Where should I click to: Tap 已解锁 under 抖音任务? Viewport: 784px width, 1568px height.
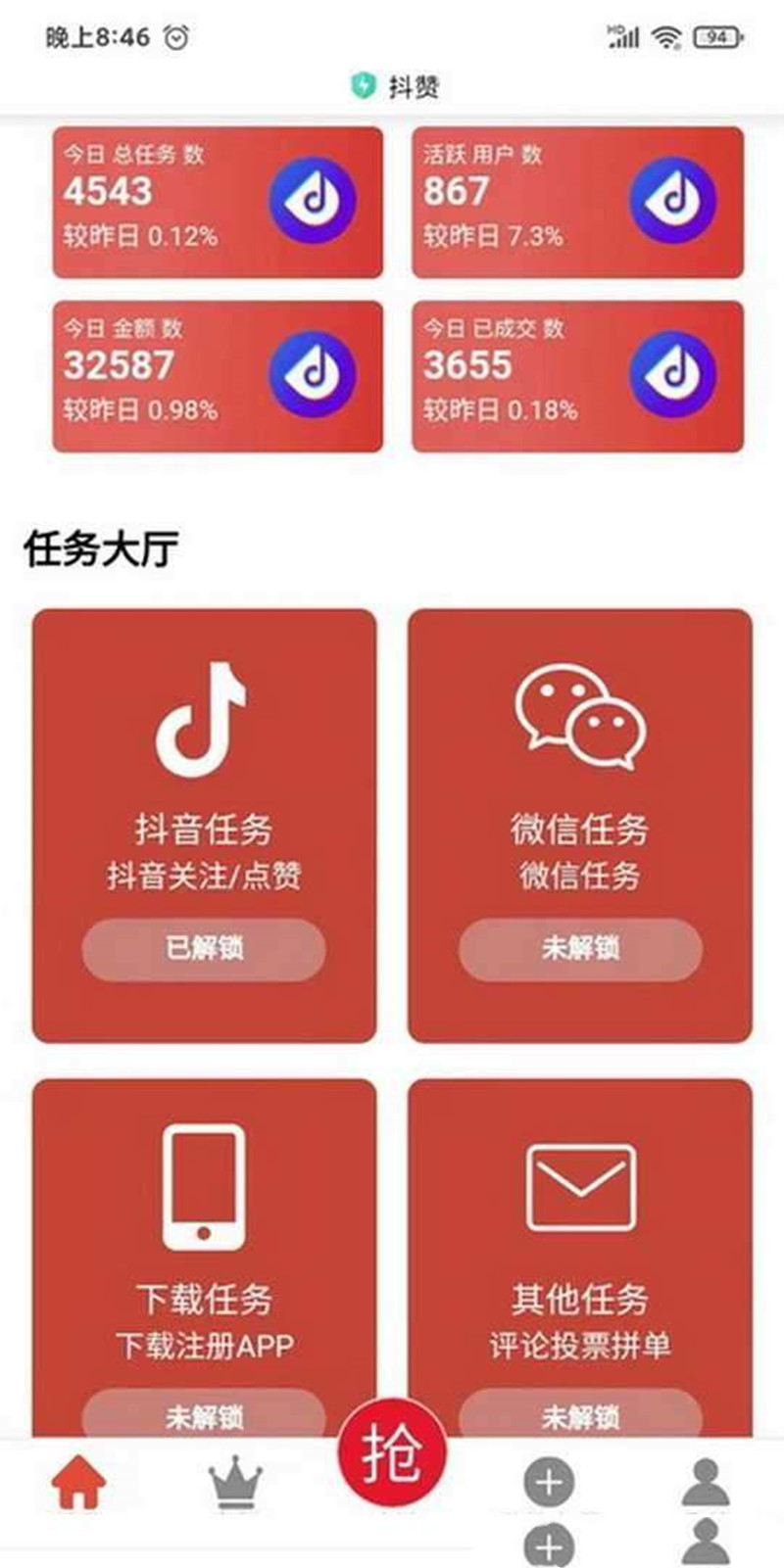pos(204,949)
